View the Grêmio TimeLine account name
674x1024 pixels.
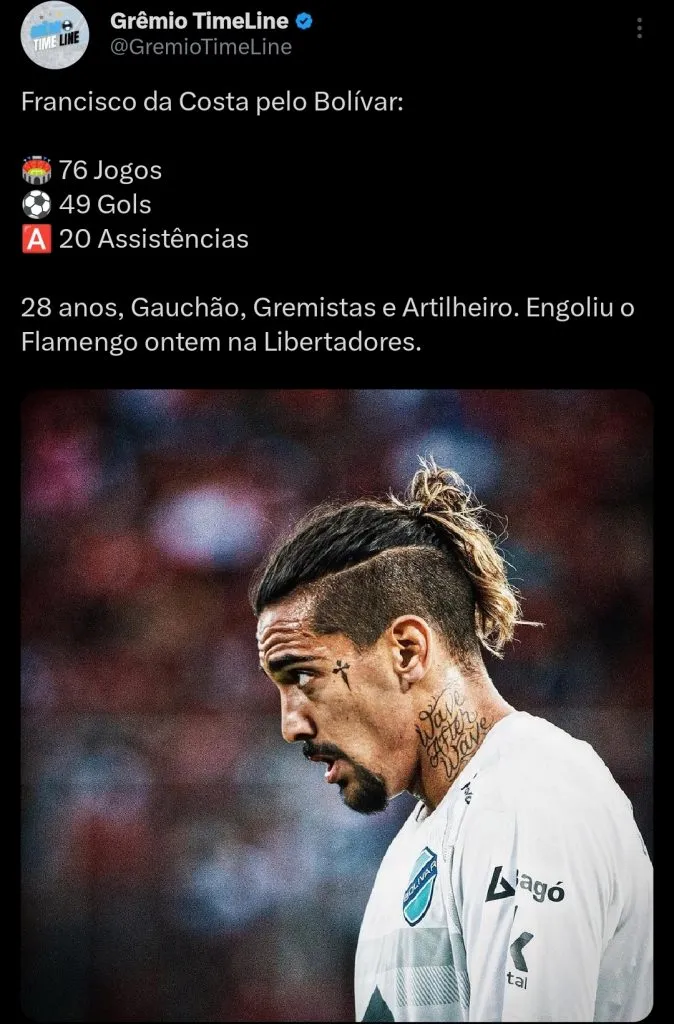[x=200, y=21]
